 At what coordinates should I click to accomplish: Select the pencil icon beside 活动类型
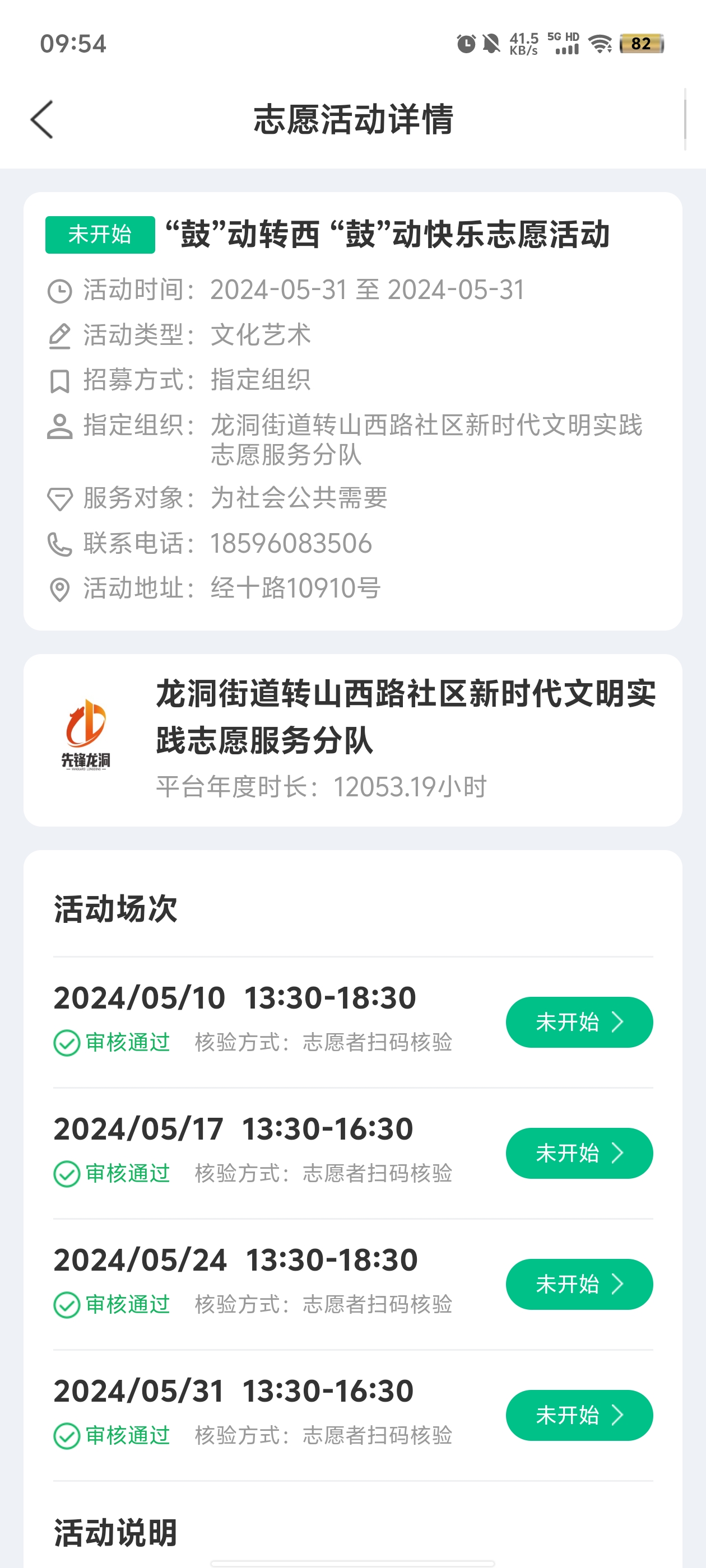[x=60, y=334]
